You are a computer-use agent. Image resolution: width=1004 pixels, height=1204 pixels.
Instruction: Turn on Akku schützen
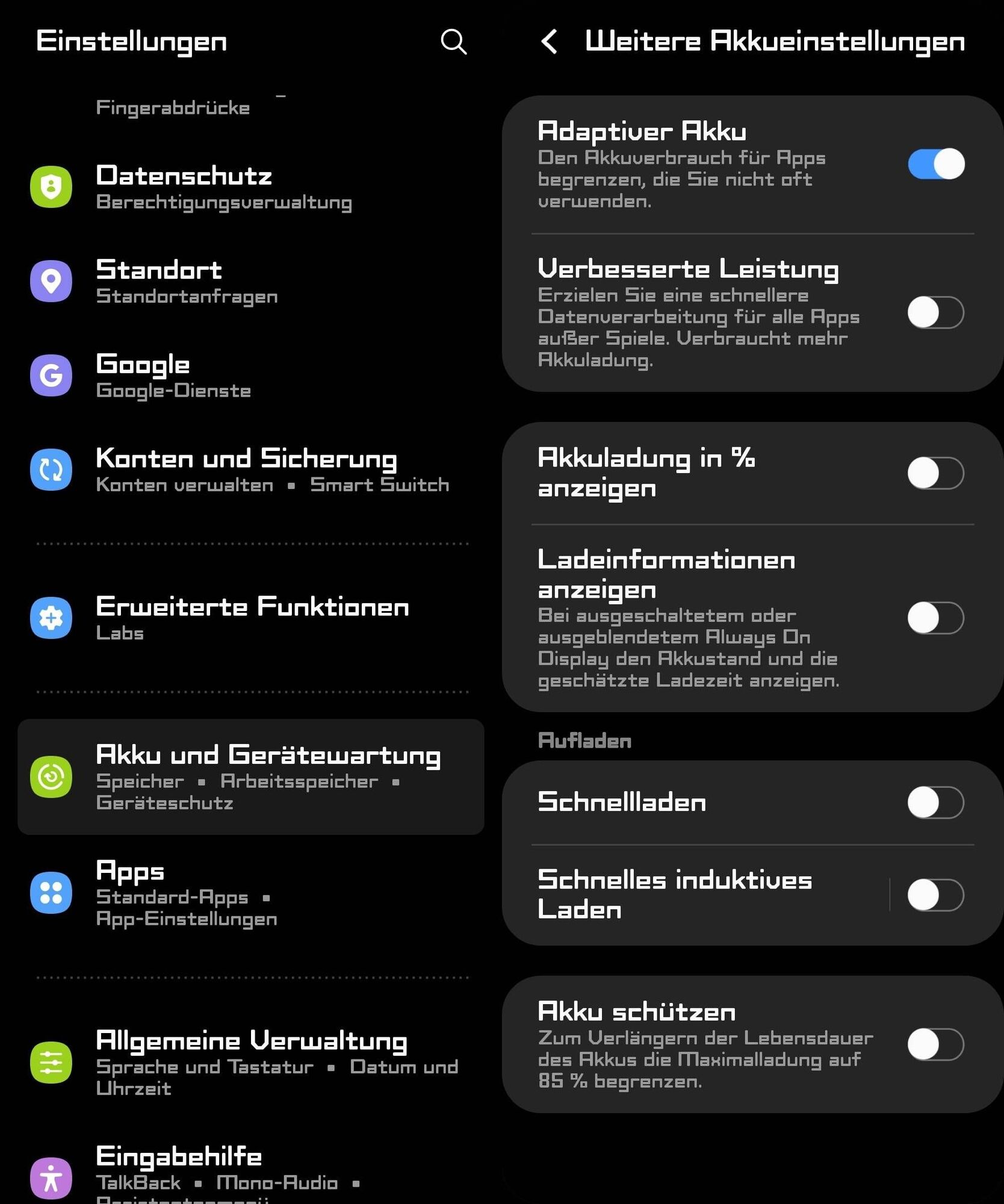point(936,1044)
